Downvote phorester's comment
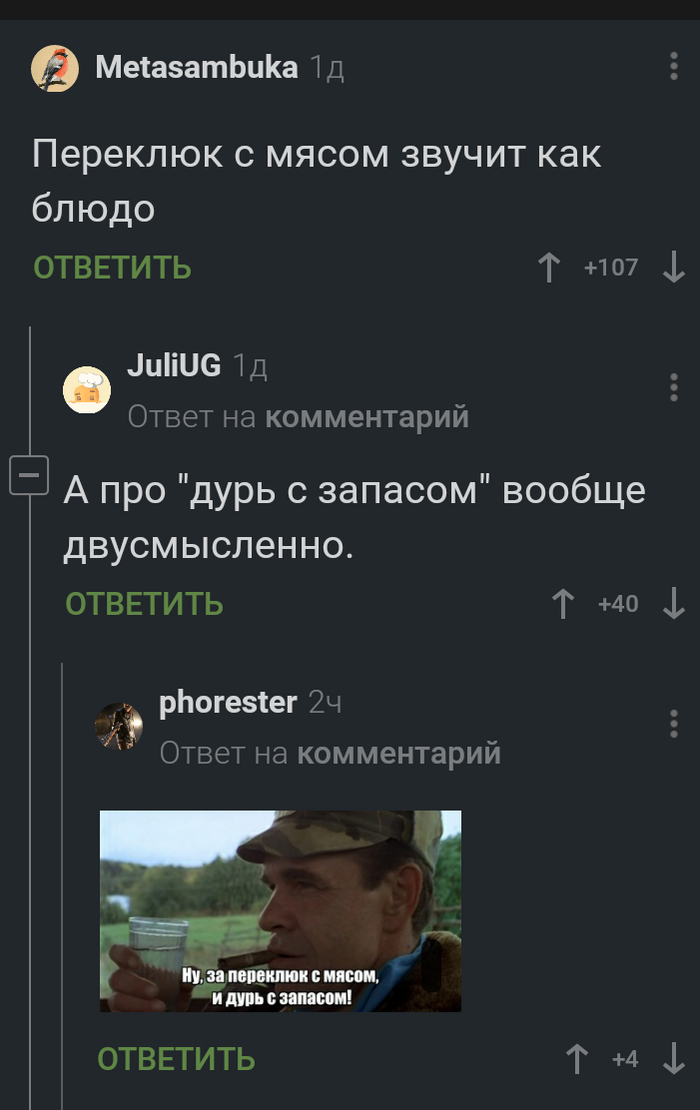 [x=674, y=1059]
